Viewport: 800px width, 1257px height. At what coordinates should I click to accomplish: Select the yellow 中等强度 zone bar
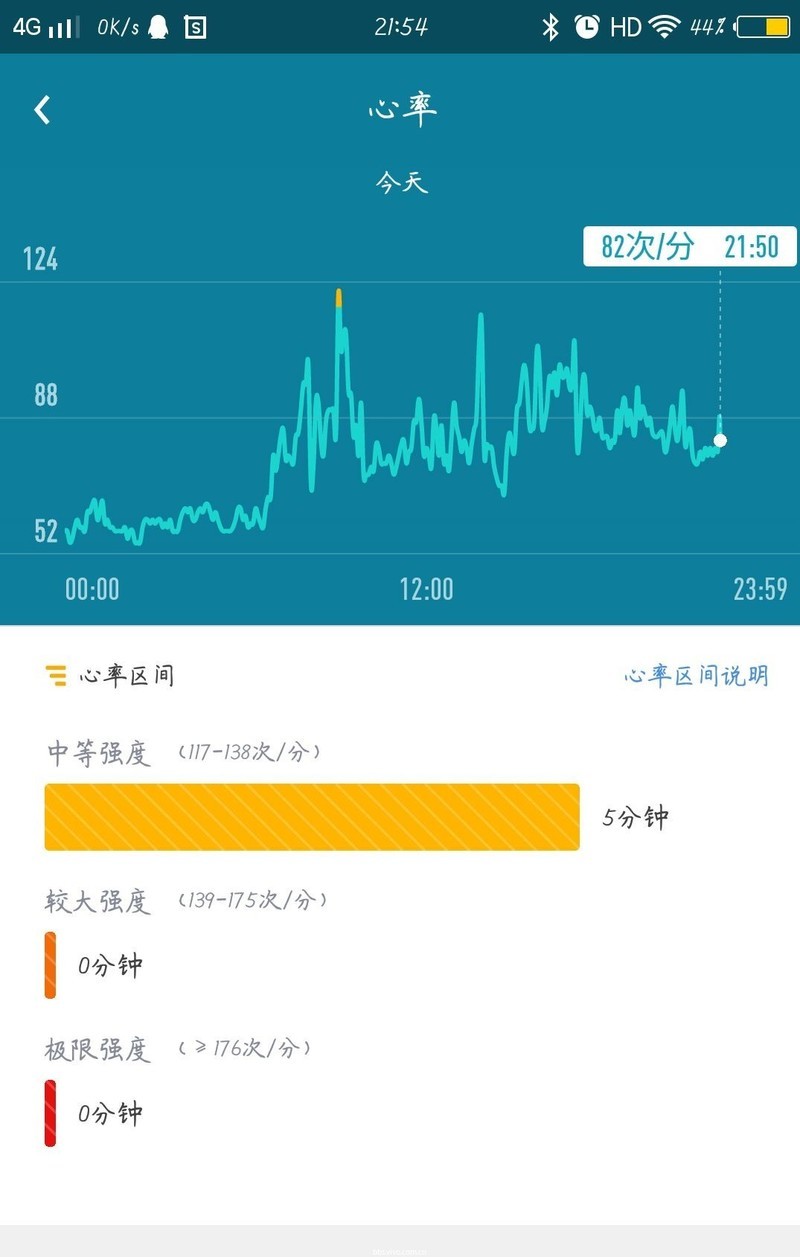[311, 816]
